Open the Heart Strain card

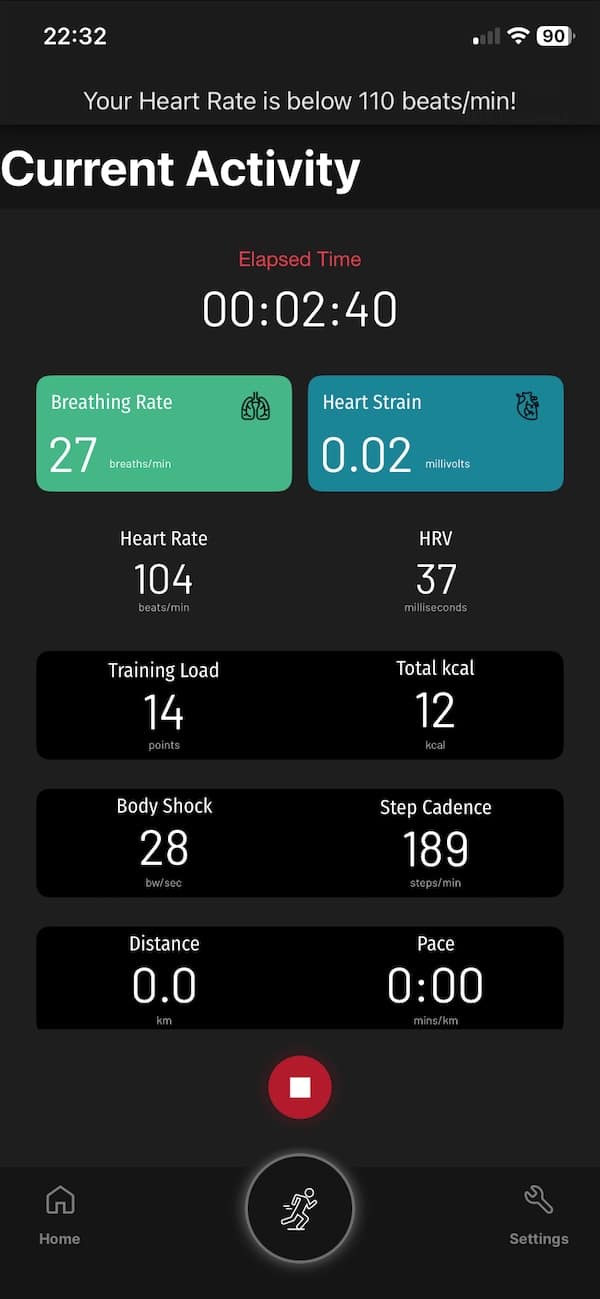tap(436, 433)
